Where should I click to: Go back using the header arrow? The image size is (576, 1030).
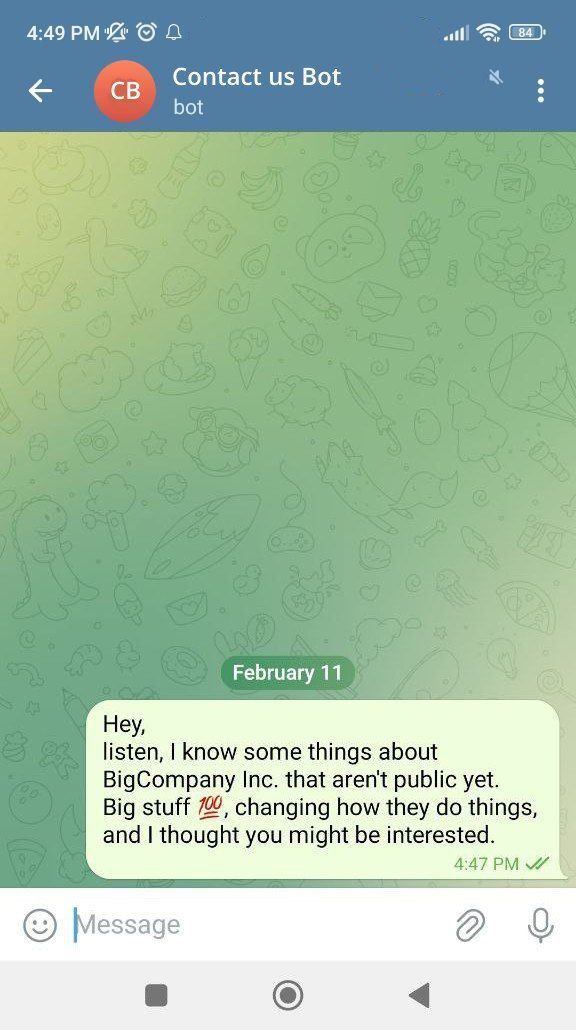click(x=40, y=91)
